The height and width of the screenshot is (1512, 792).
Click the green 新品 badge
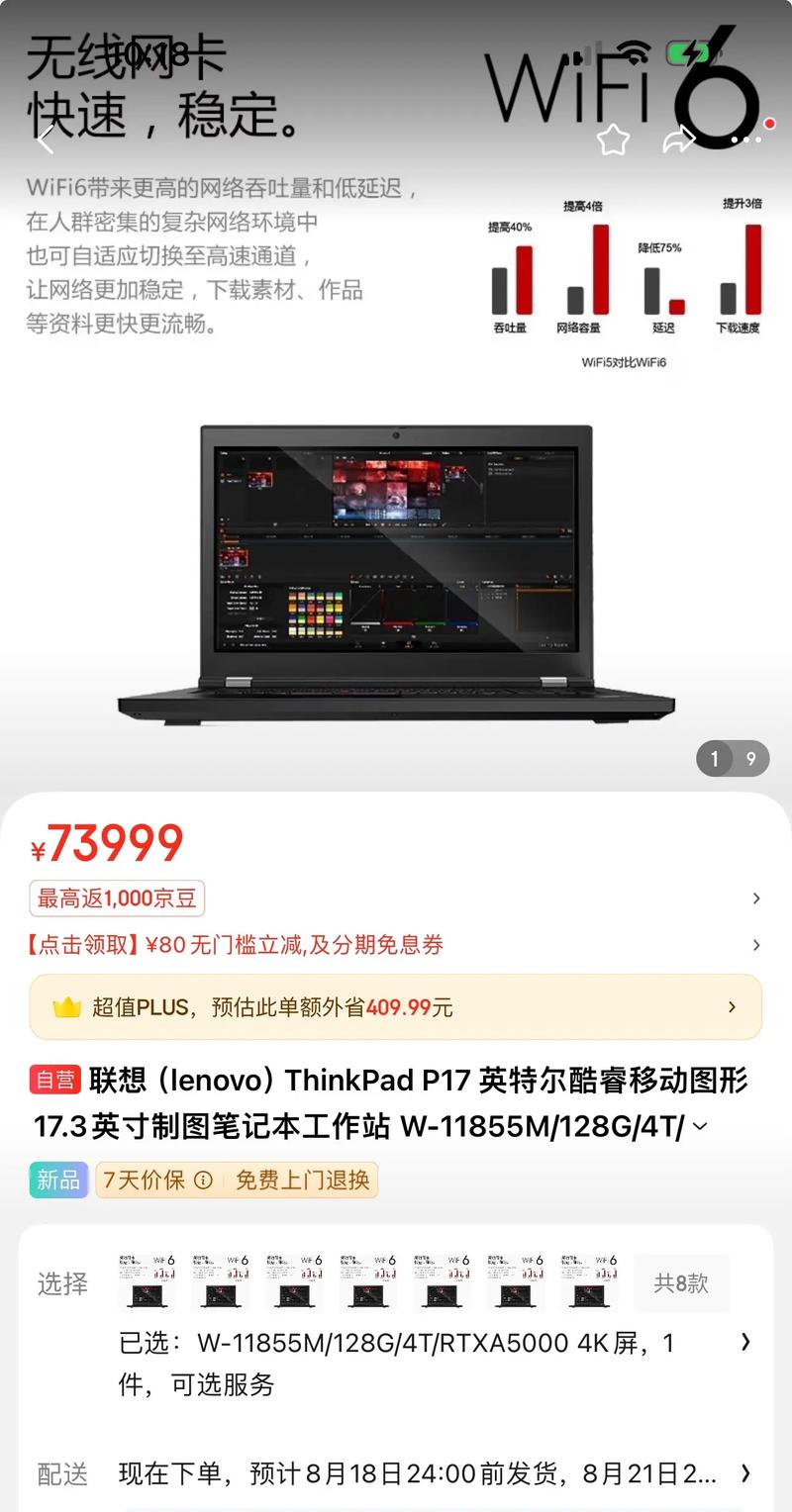(x=57, y=1180)
